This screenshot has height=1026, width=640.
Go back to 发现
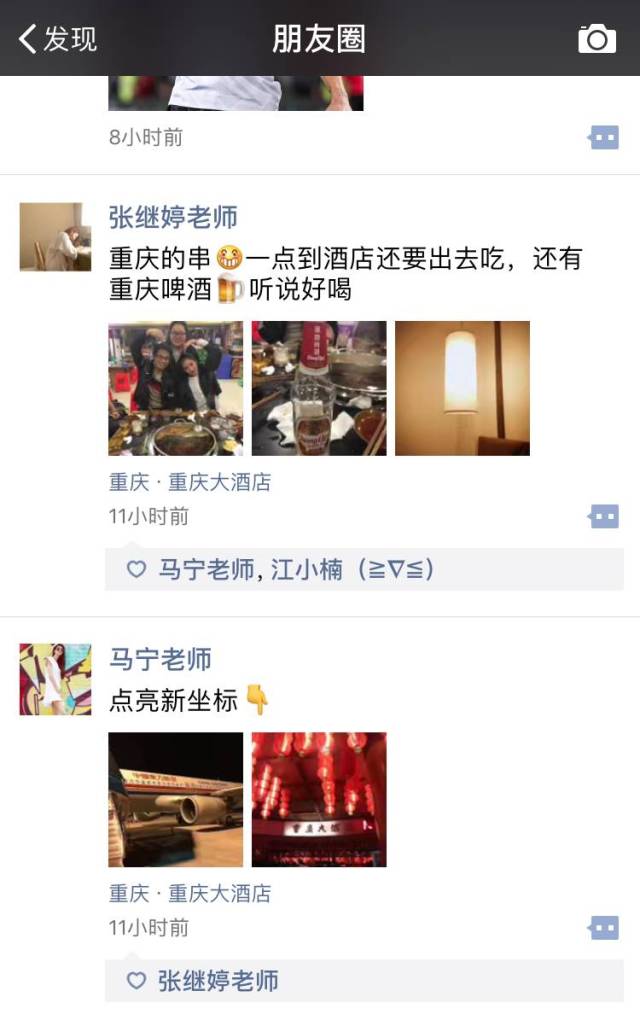(58, 39)
